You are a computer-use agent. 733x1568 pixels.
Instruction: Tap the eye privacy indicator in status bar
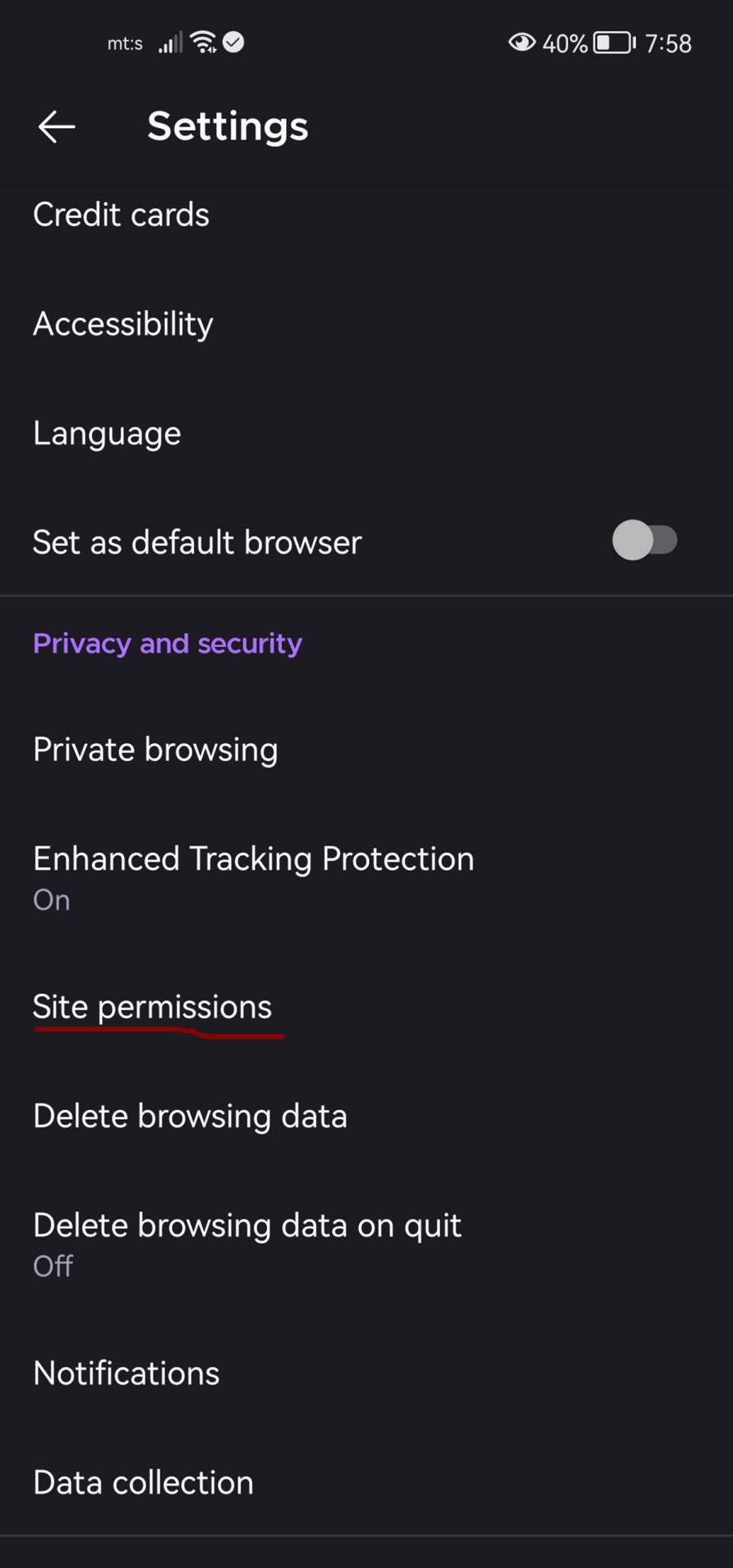521,42
